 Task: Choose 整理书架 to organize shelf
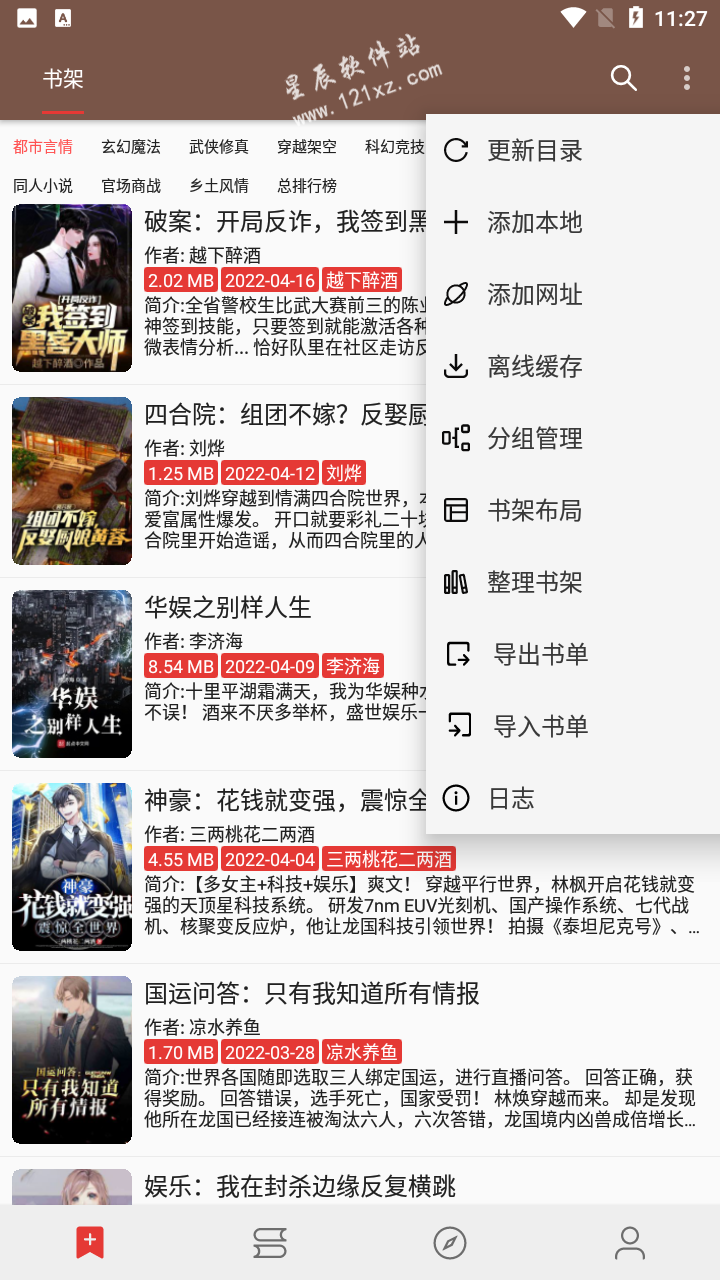[x=573, y=582]
